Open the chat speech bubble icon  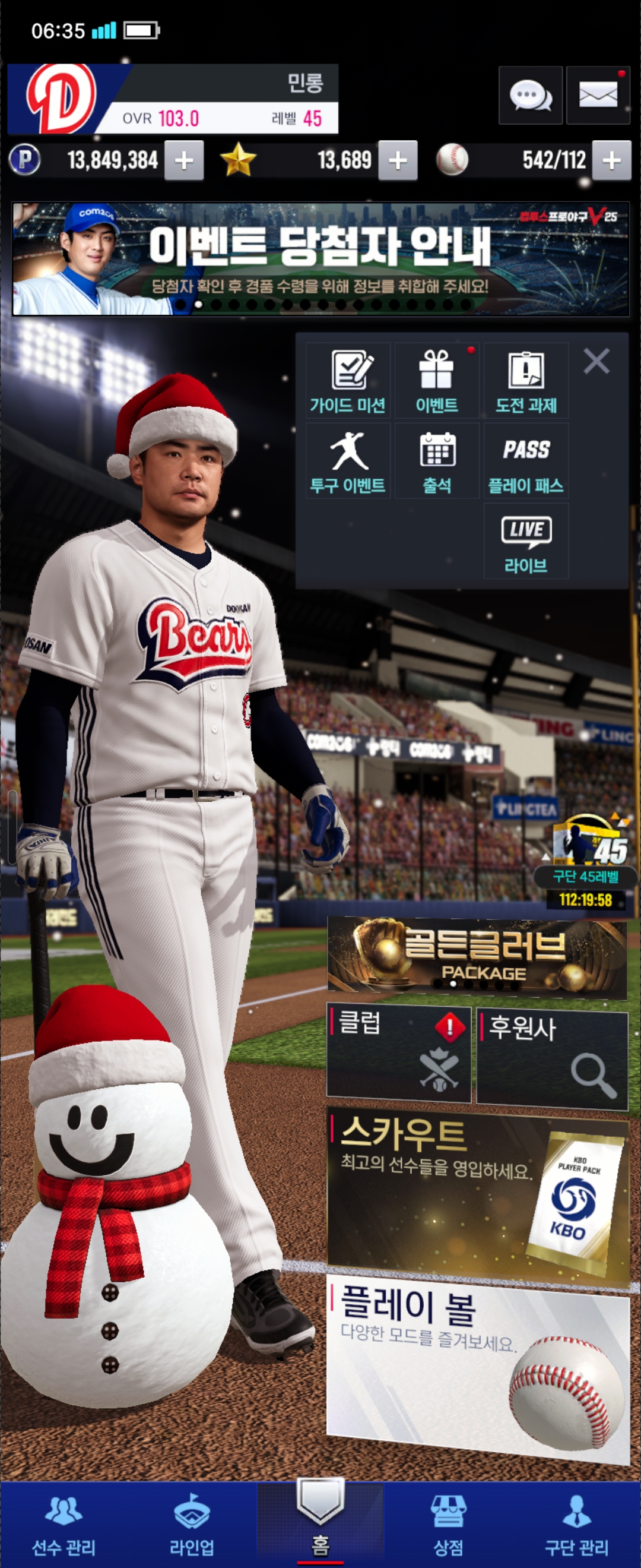tap(529, 96)
